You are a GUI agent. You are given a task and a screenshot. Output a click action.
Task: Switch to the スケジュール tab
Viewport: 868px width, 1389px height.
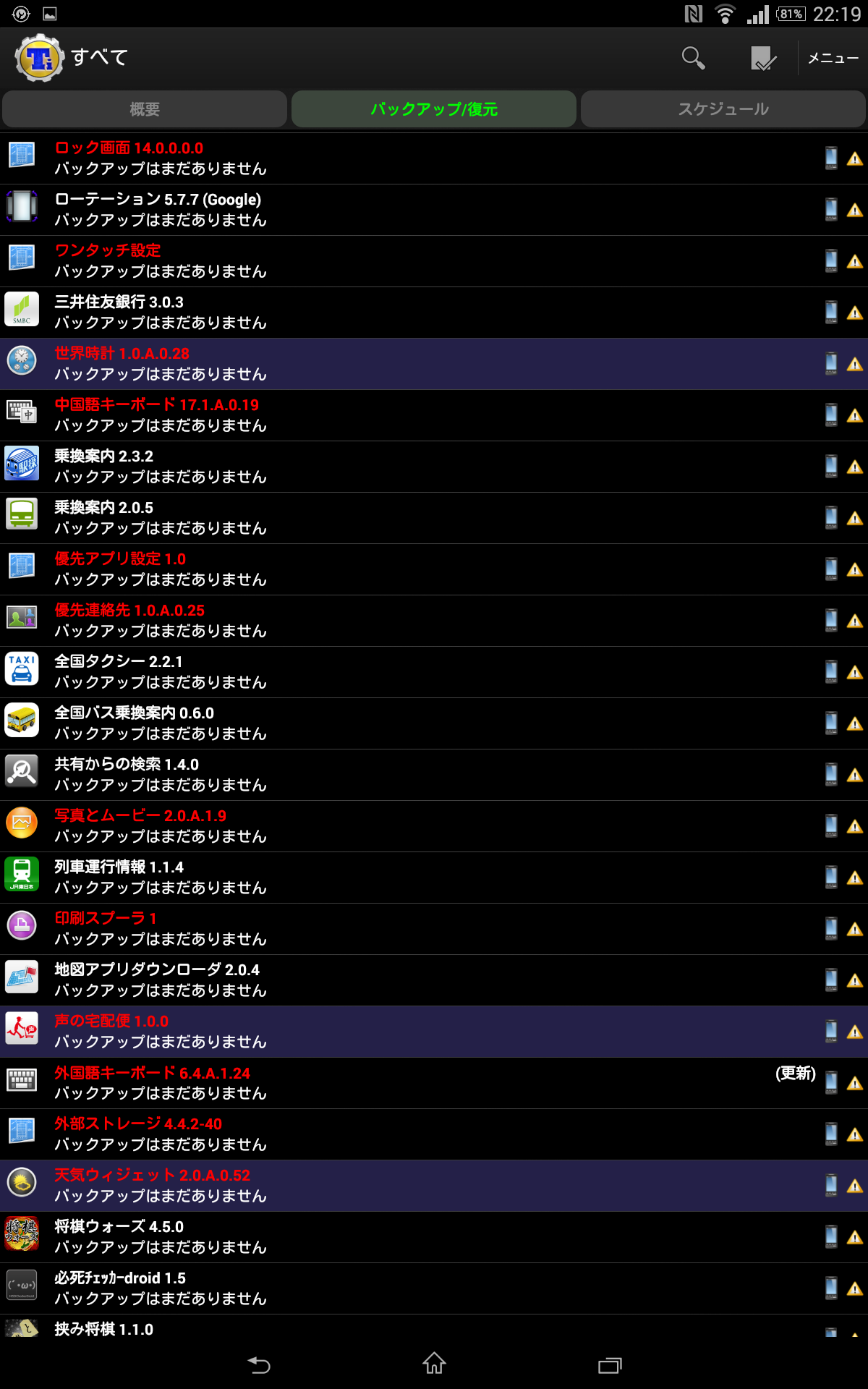[x=723, y=109]
